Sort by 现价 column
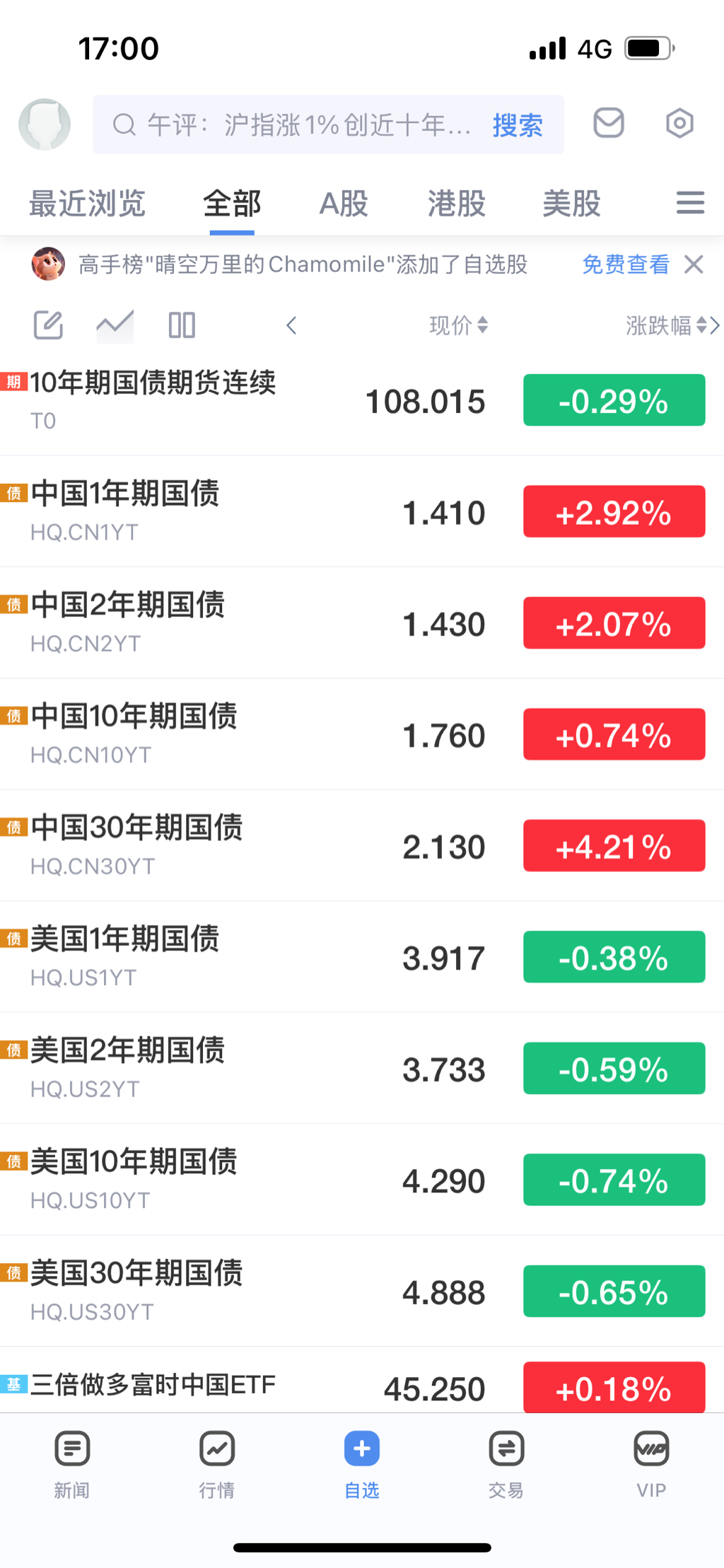 [459, 325]
